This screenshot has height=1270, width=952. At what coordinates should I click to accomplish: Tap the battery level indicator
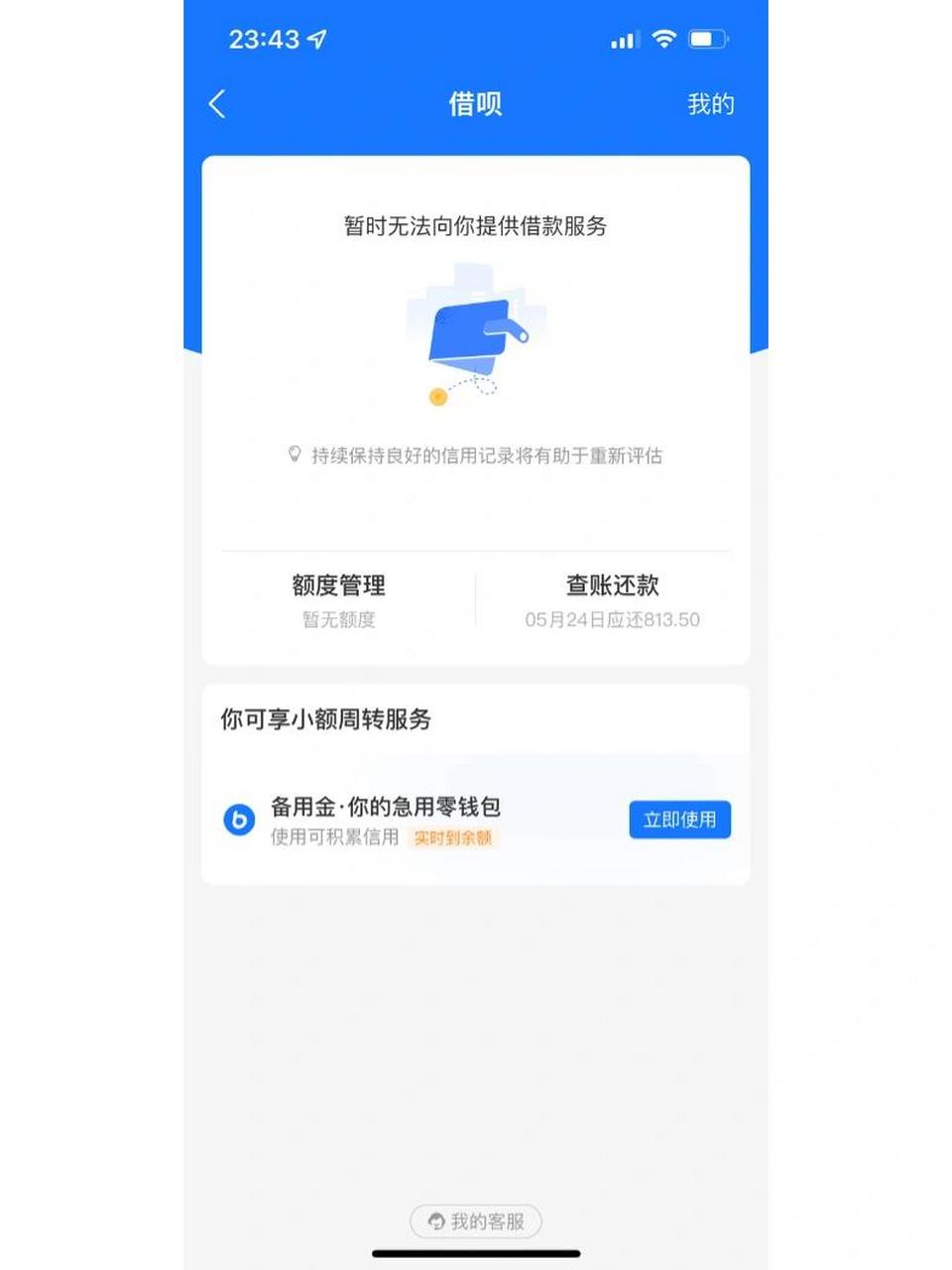coord(706,38)
